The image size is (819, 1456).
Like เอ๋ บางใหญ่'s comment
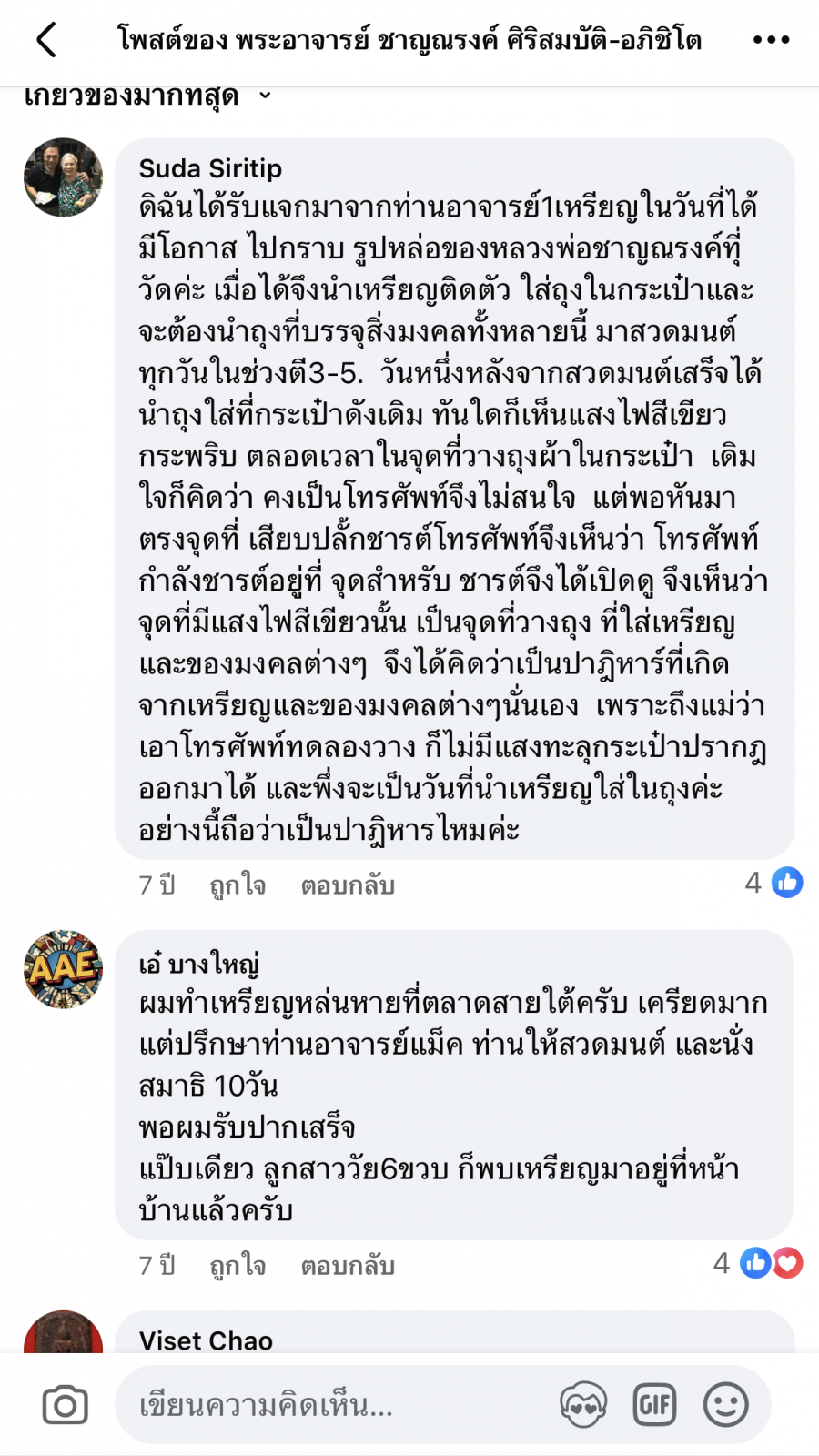click(238, 1265)
